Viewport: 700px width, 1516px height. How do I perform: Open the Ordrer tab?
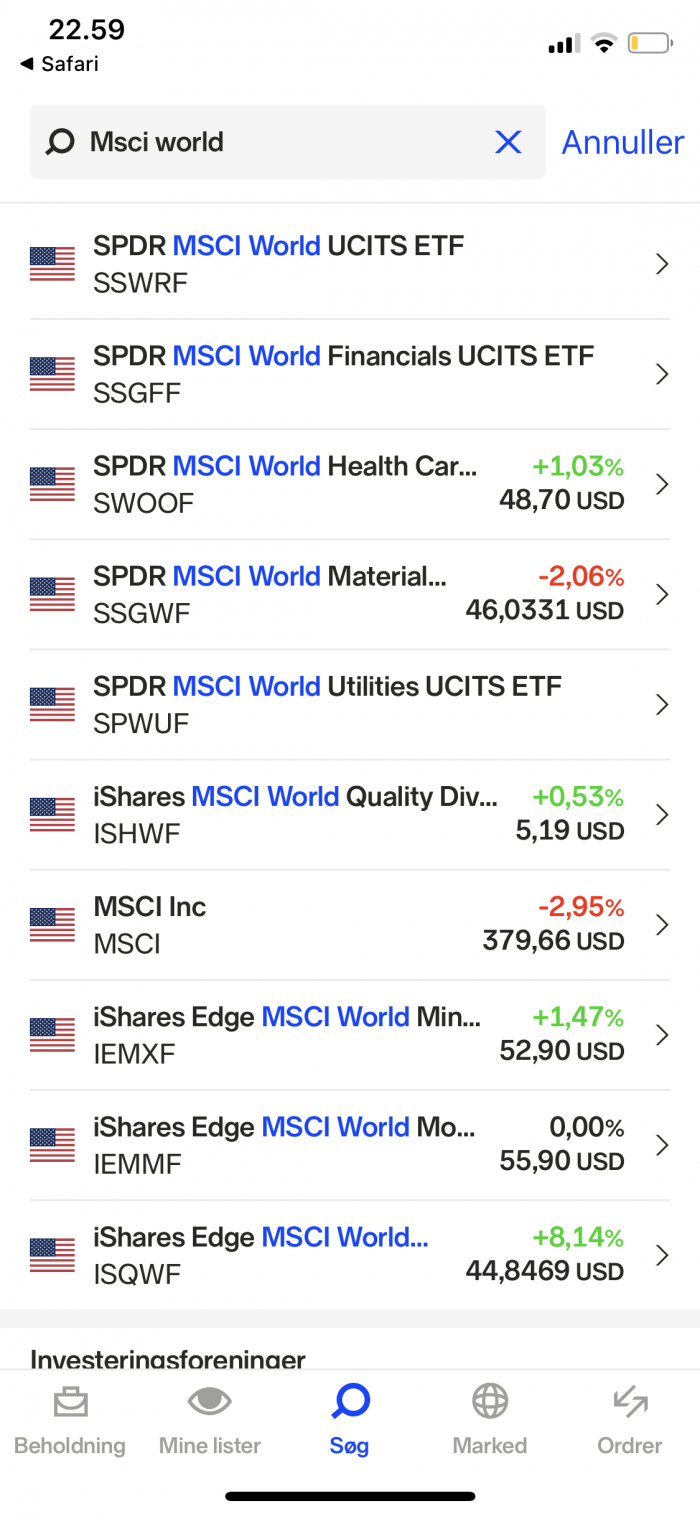630,1420
